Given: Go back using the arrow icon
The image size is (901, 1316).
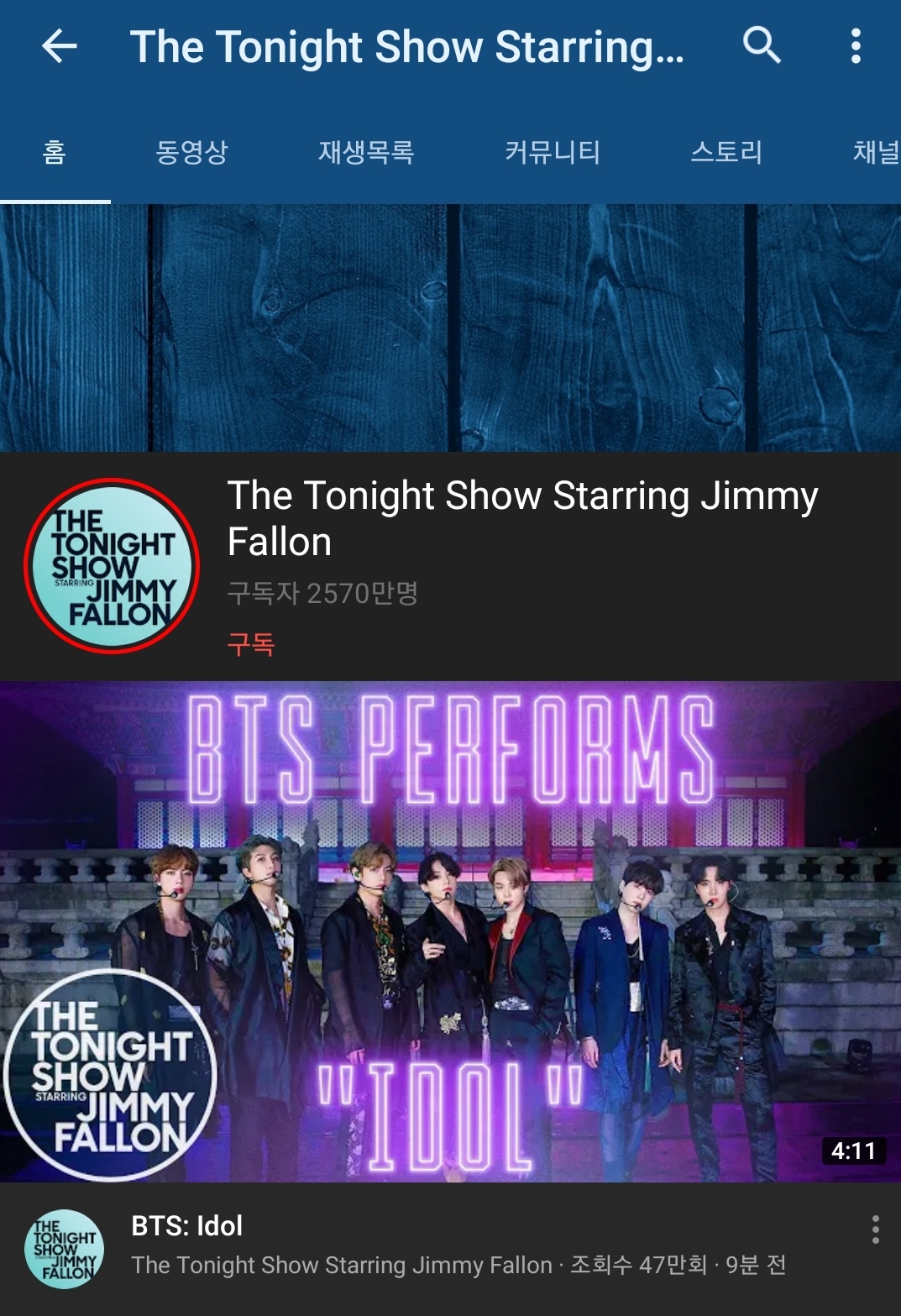Looking at the screenshot, I should coord(60,46).
